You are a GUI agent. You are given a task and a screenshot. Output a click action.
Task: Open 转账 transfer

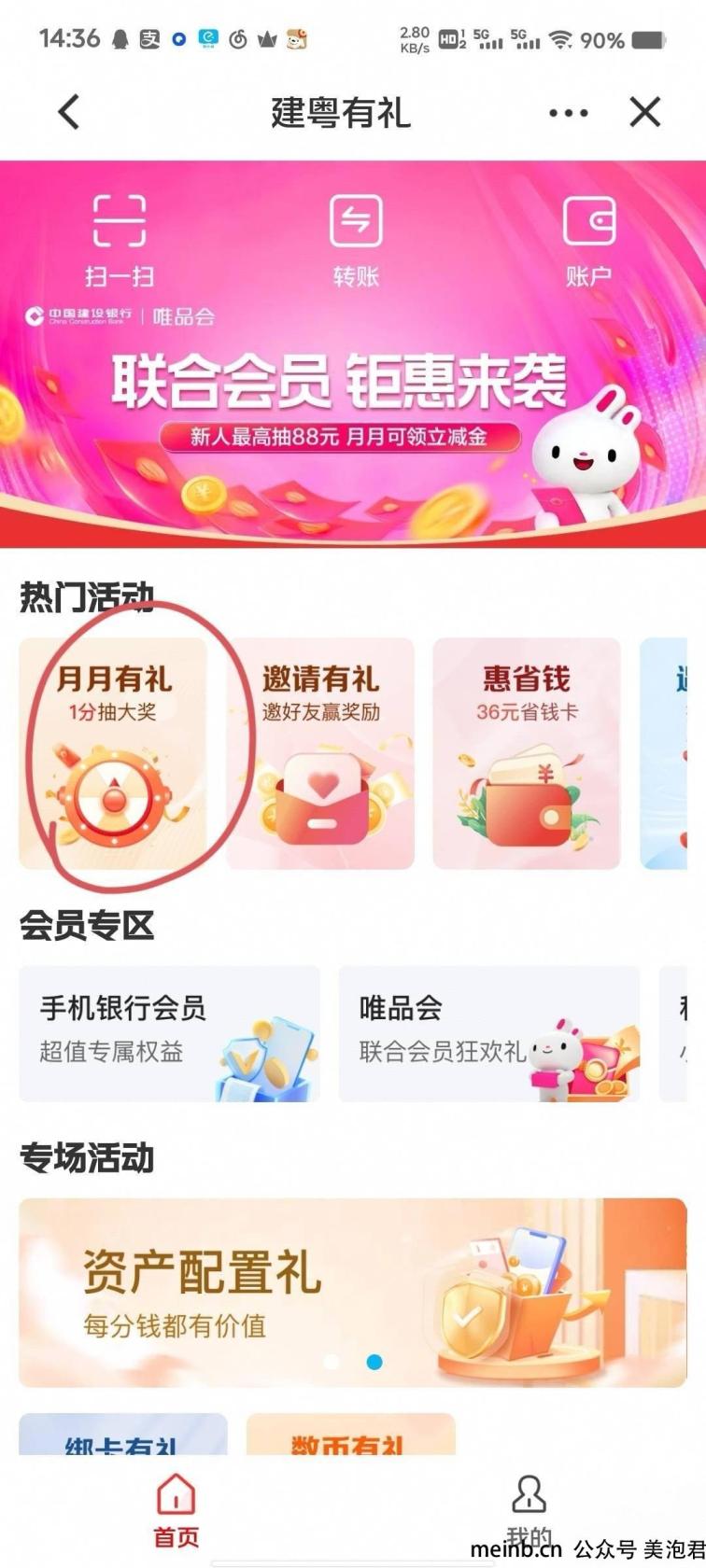(356, 238)
